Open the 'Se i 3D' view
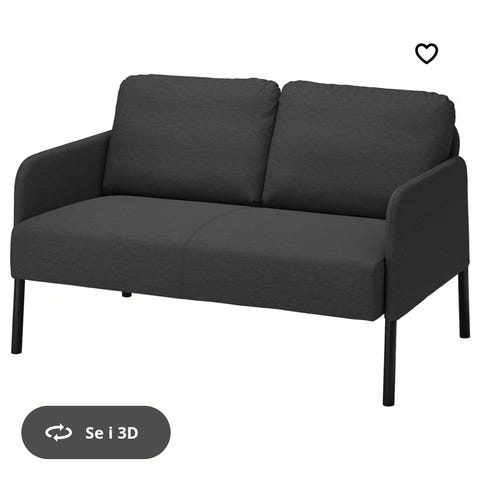Viewport: 480px width, 480px height. coord(96,432)
